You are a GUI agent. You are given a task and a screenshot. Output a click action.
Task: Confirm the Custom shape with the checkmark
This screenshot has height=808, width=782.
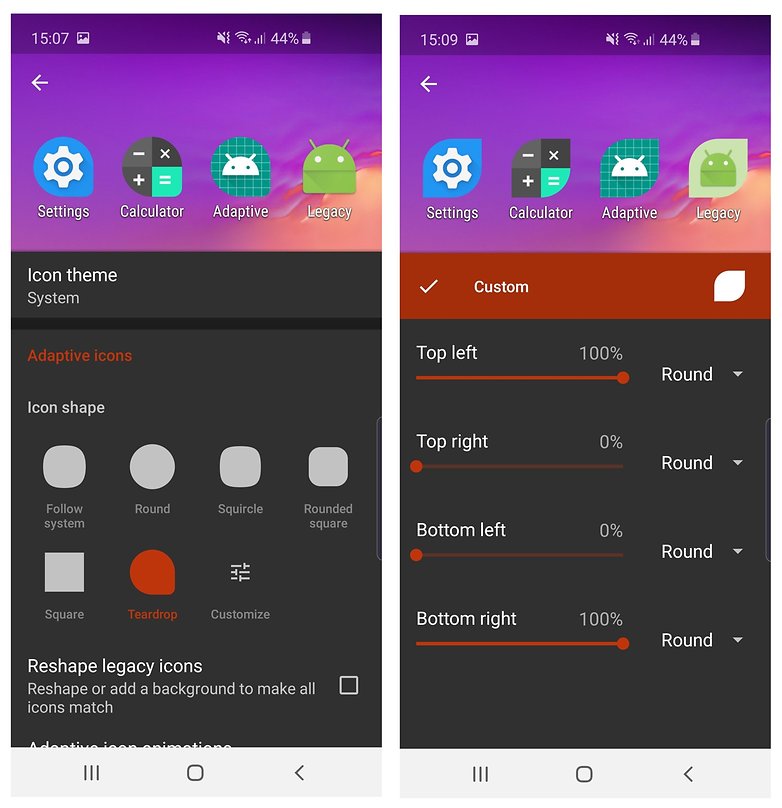tap(429, 287)
